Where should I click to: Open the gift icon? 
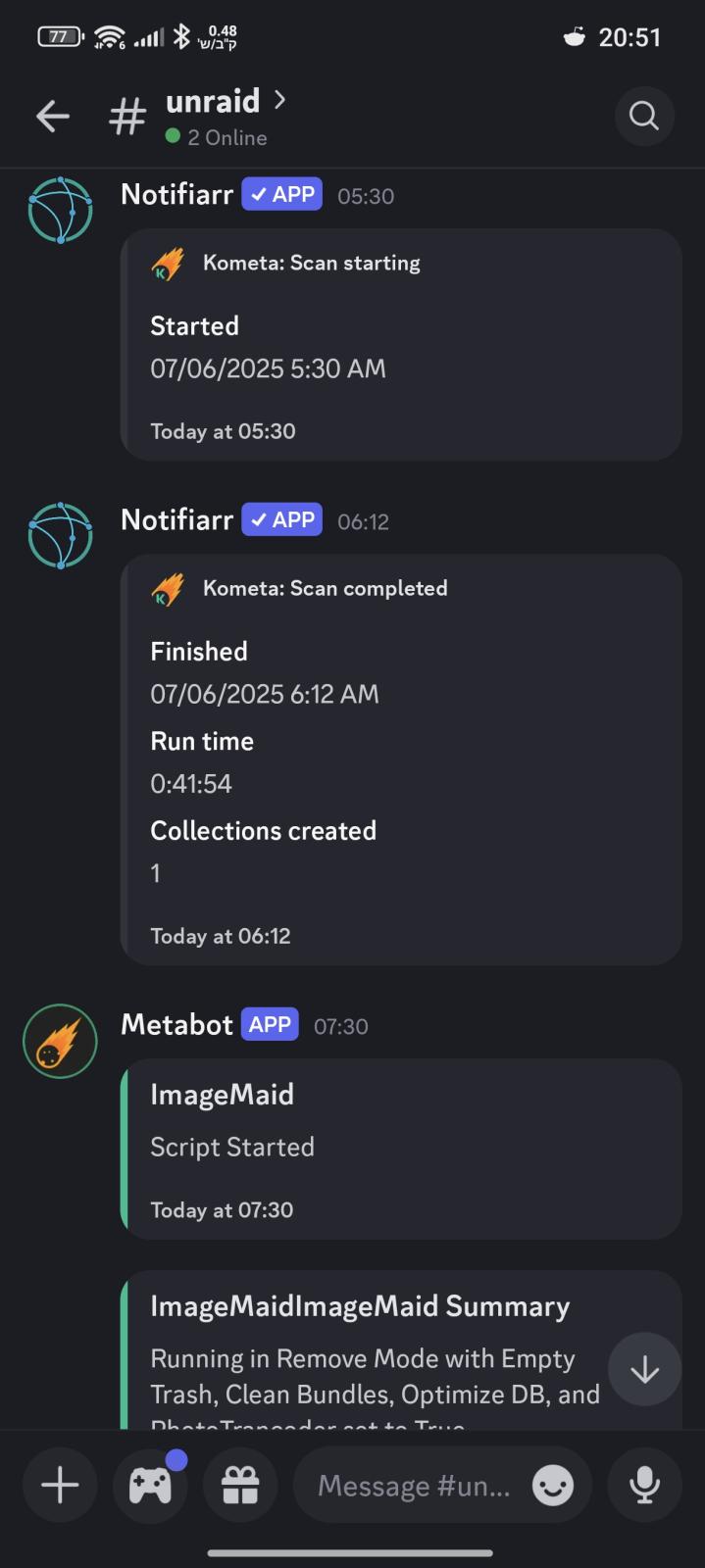click(240, 1486)
